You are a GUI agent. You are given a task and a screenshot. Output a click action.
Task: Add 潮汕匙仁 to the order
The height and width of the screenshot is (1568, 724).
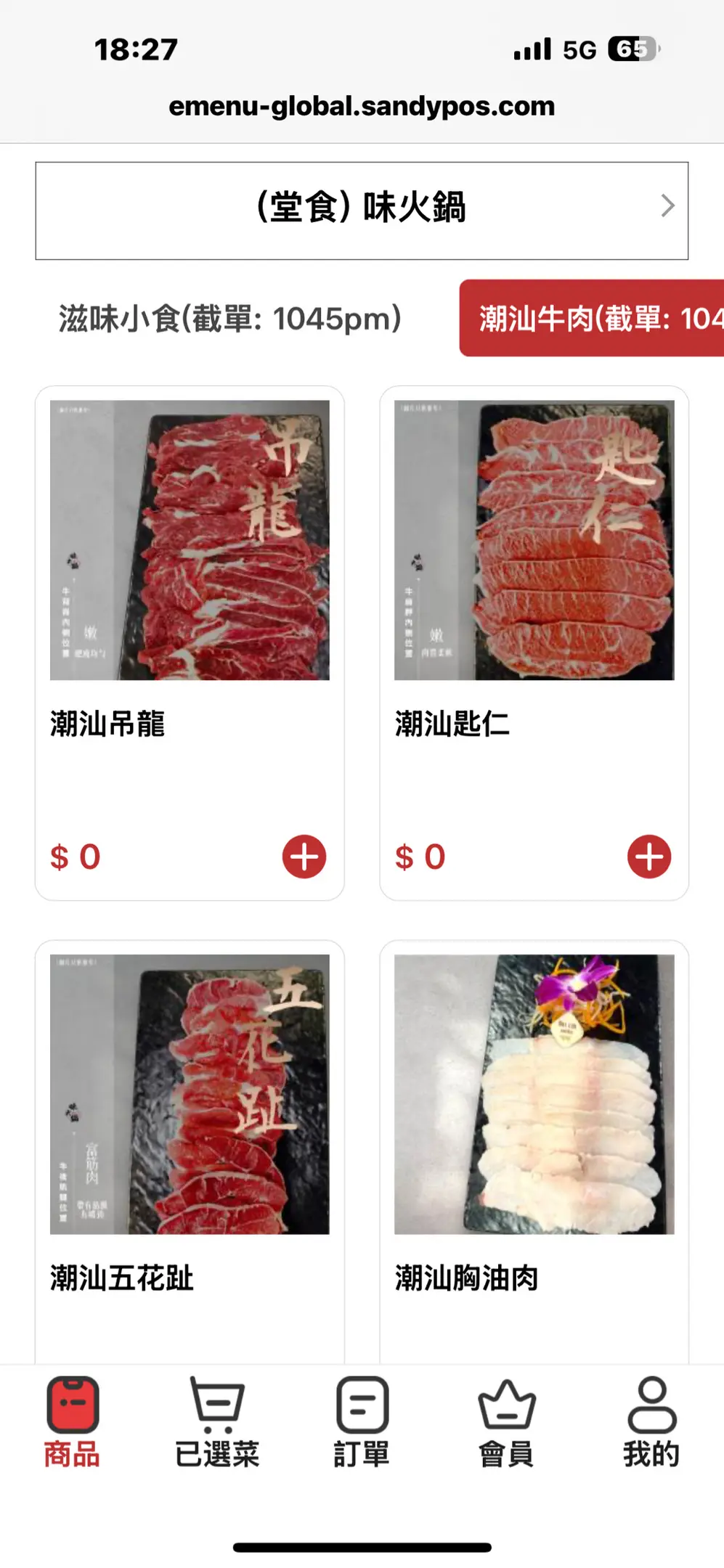[648, 857]
